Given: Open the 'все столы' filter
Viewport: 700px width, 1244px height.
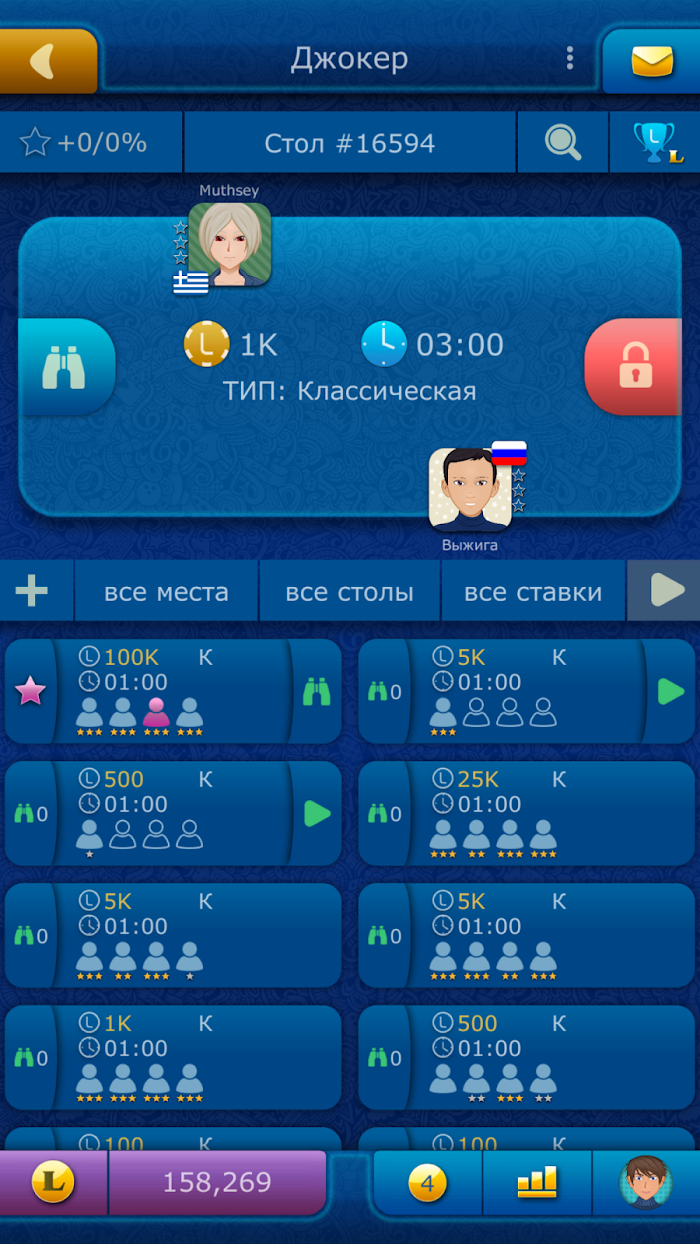Looking at the screenshot, I should pyautogui.click(x=349, y=591).
